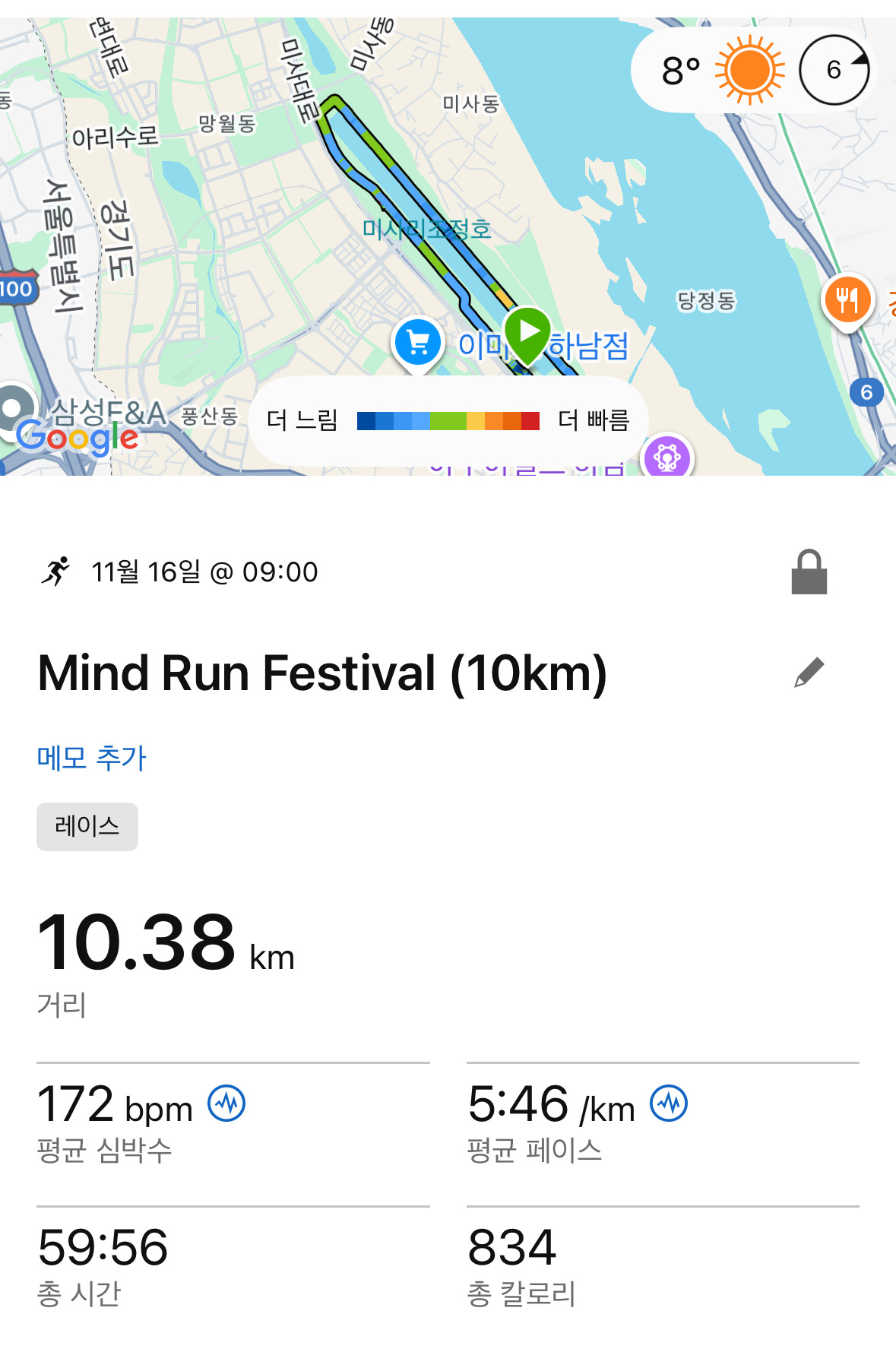896x1368 pixels.
Task: Edit the Mind Run Festival activity title
Action: point(809,673)
